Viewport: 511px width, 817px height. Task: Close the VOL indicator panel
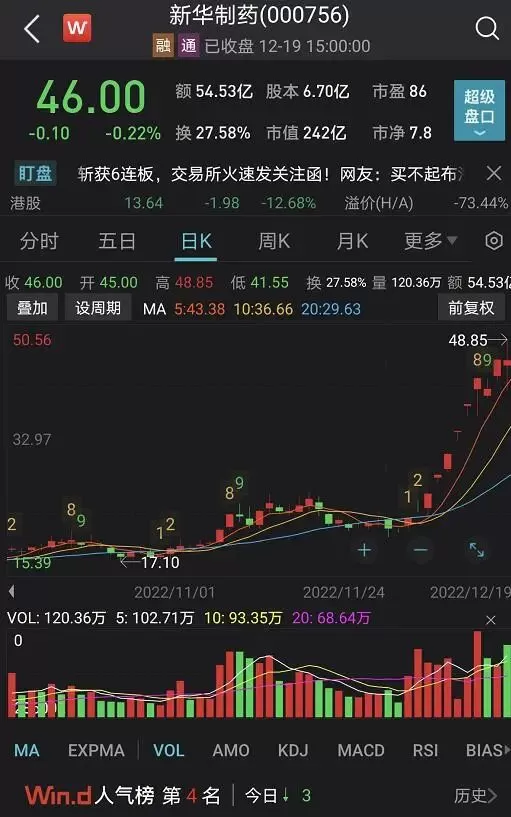pos(491,620)
